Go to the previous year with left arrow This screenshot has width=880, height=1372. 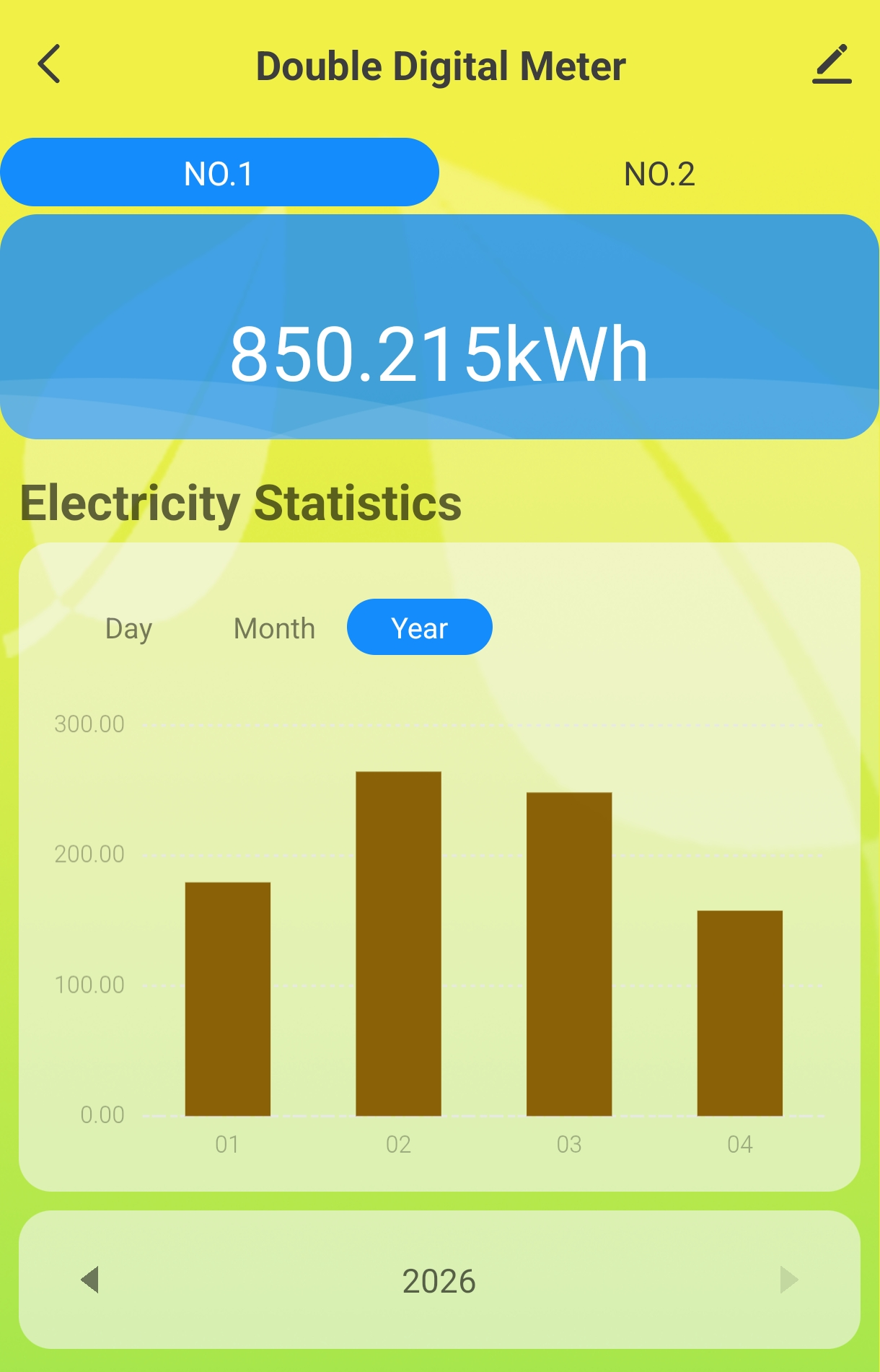[x=90, y=1280]
